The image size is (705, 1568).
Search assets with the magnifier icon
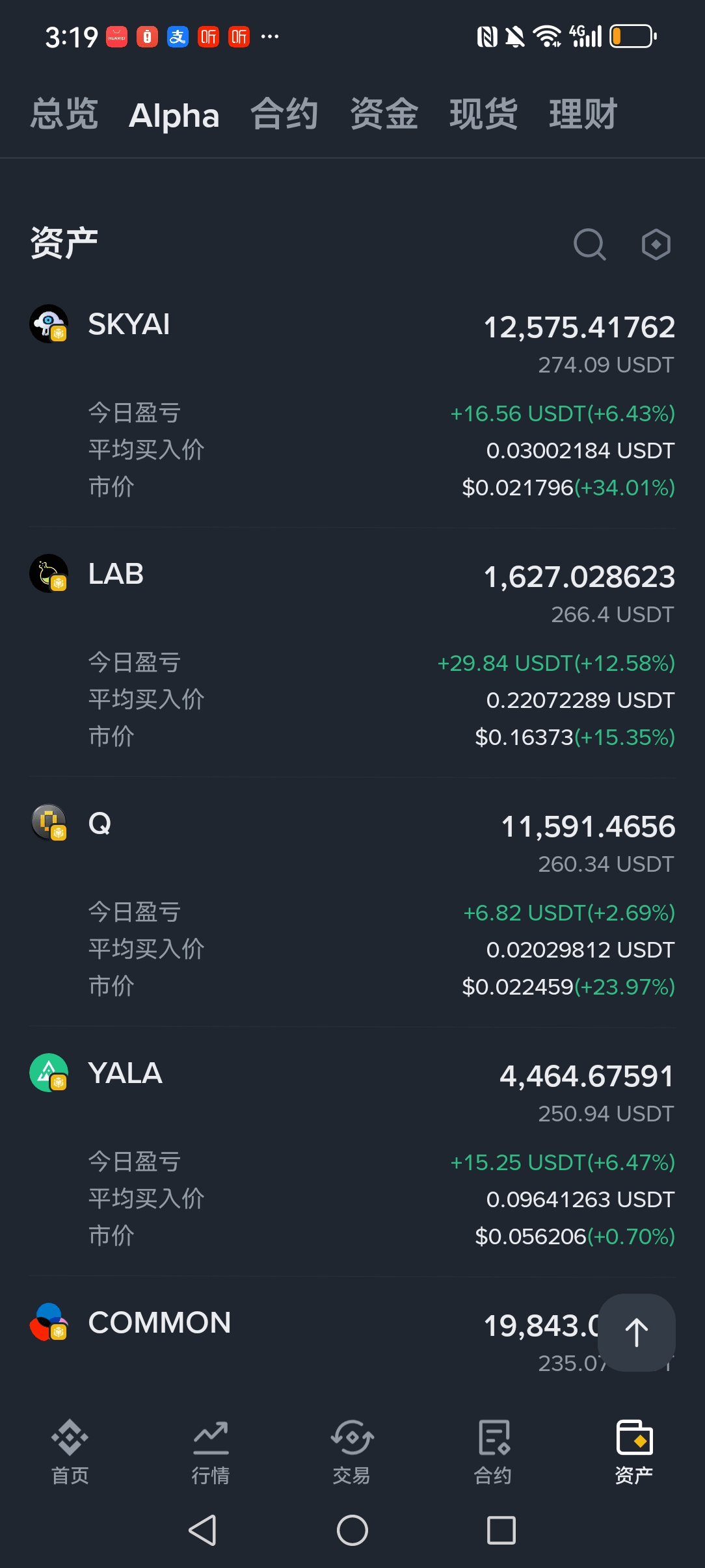[589, 244]
